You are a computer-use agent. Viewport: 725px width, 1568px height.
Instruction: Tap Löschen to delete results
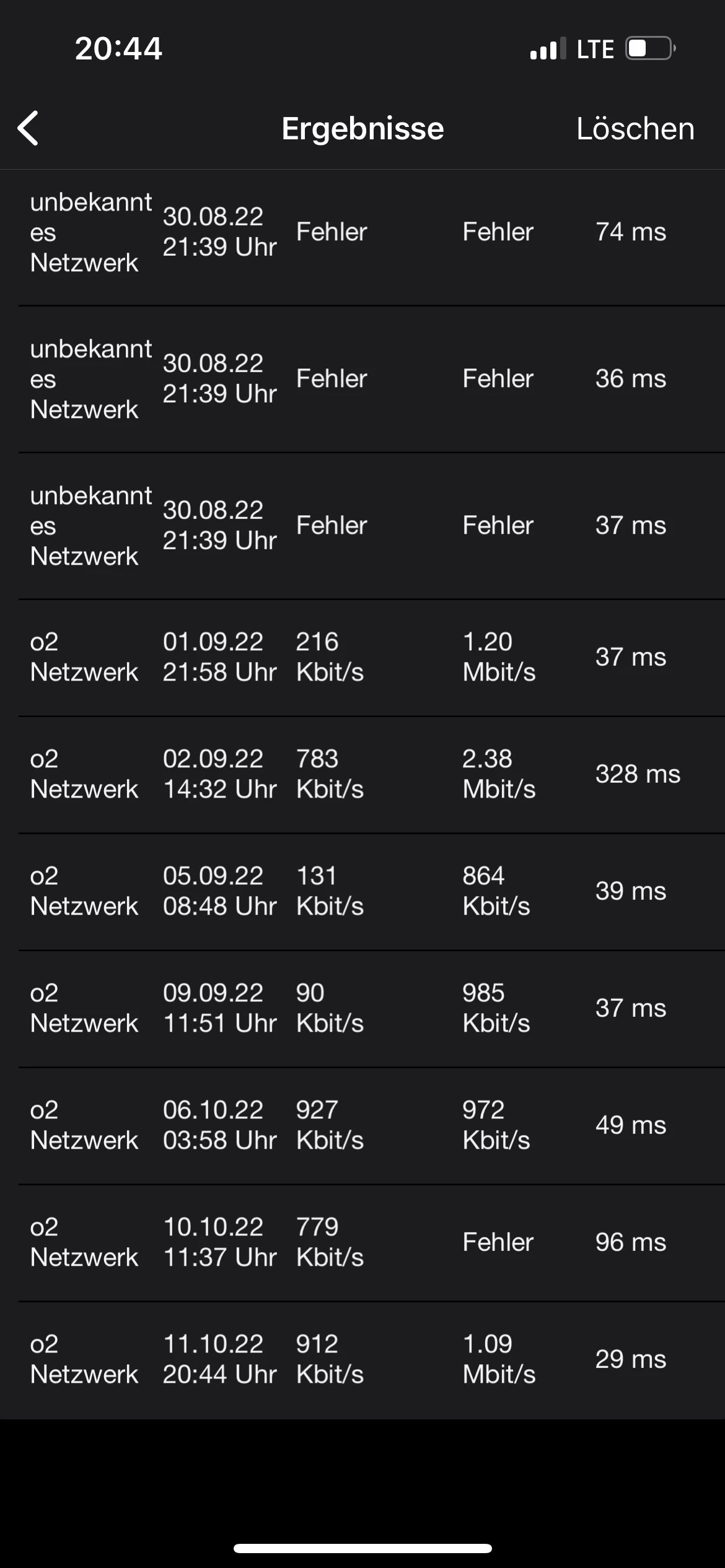pos(635,129)
